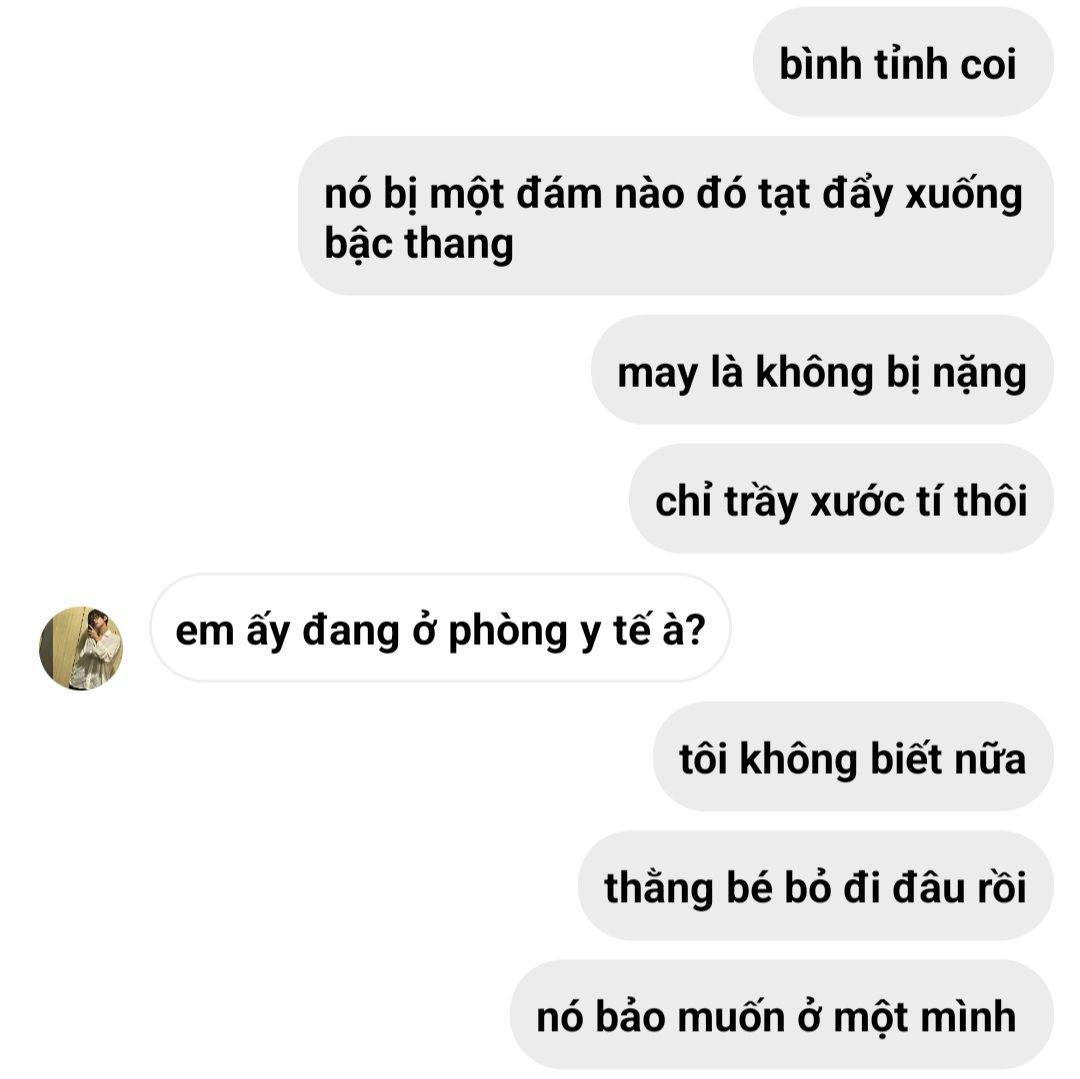Open the sender's profile picture avatar
This screenshot has width=1080, height=1079.
click(x=81, y=647)
